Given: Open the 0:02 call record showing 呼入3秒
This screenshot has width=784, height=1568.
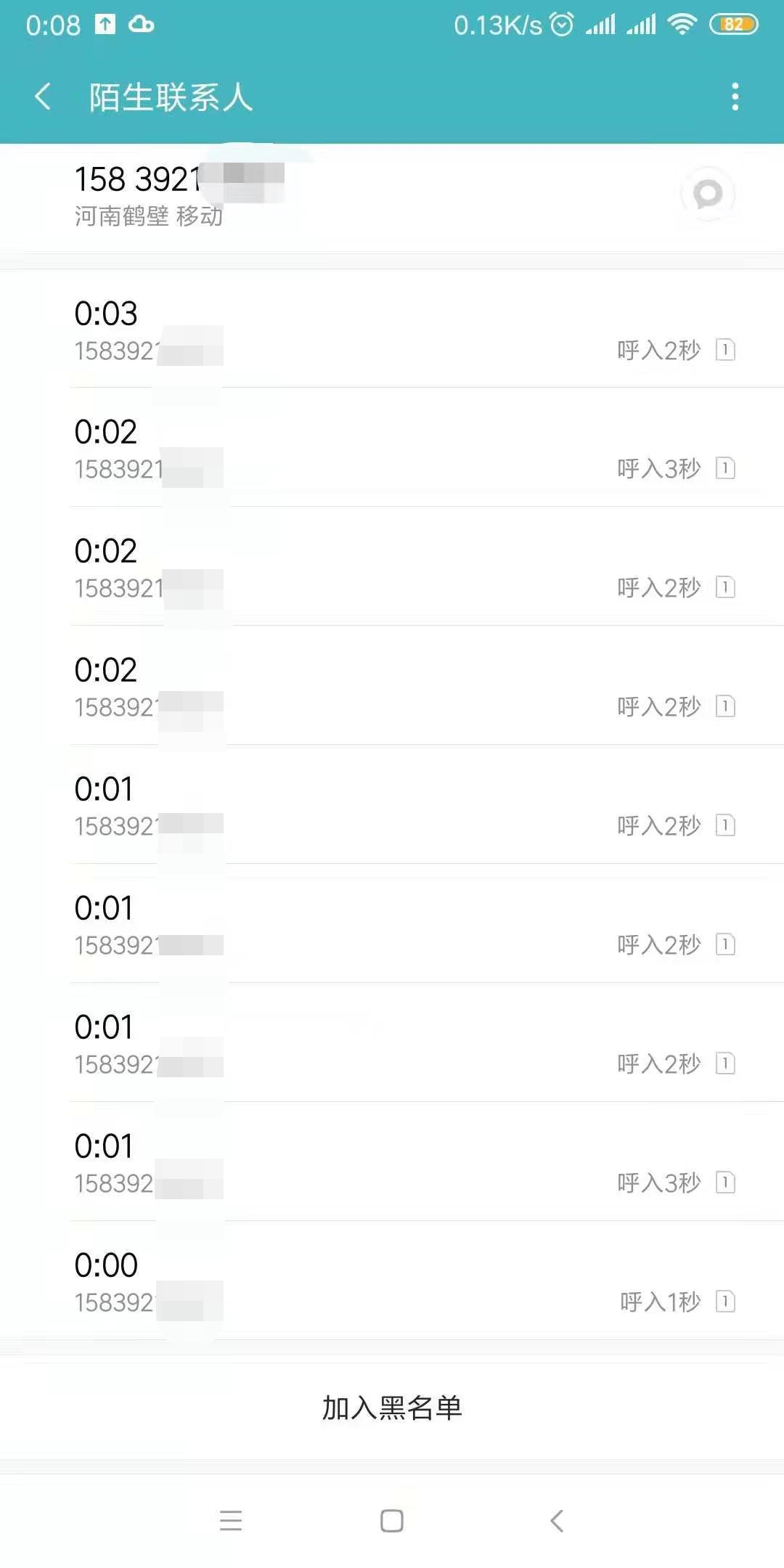Looking at the screenshot, I should coord(392,449).
